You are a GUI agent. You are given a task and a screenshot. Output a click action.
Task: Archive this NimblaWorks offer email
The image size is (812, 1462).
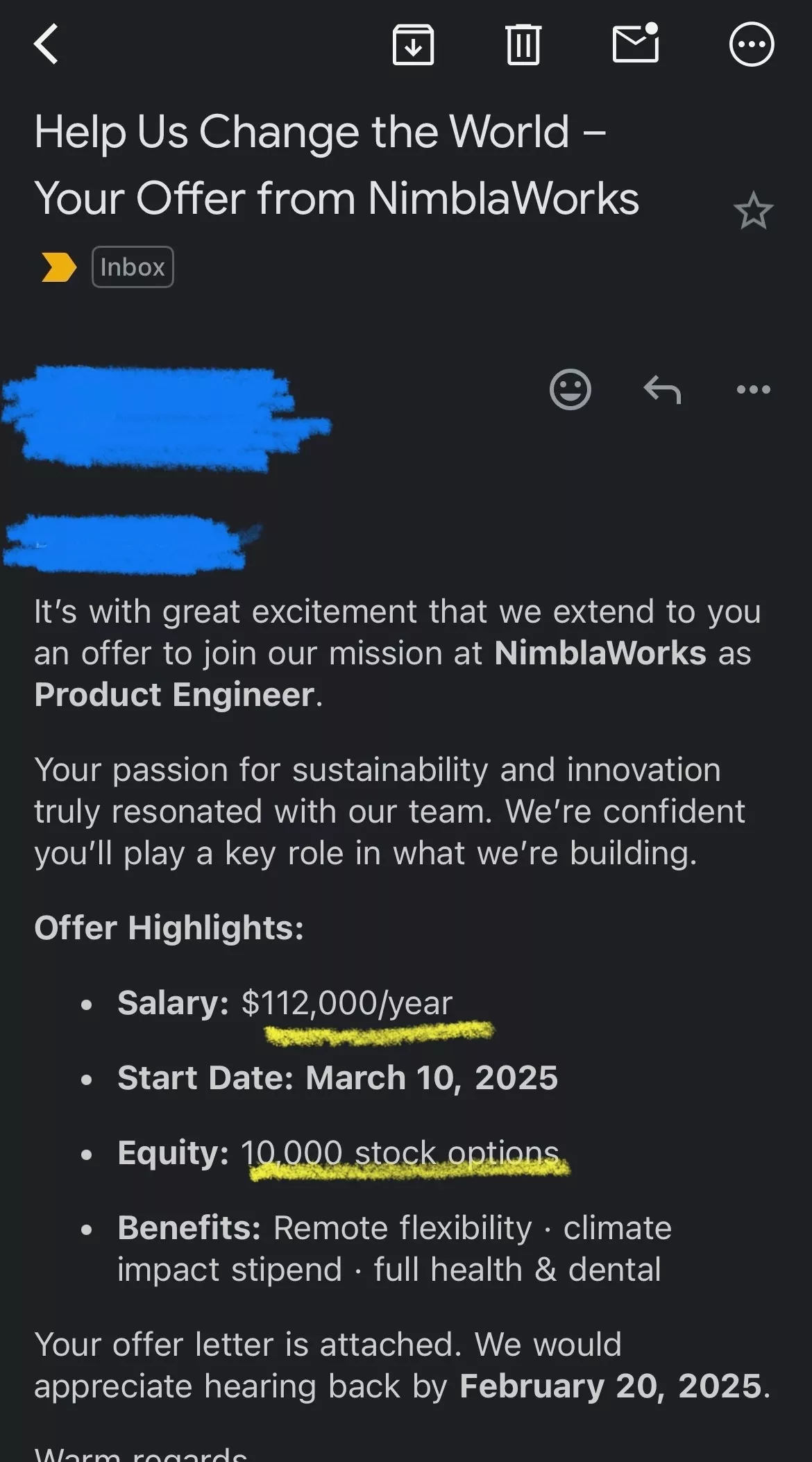pyautogui.click(x=414, y=44)
